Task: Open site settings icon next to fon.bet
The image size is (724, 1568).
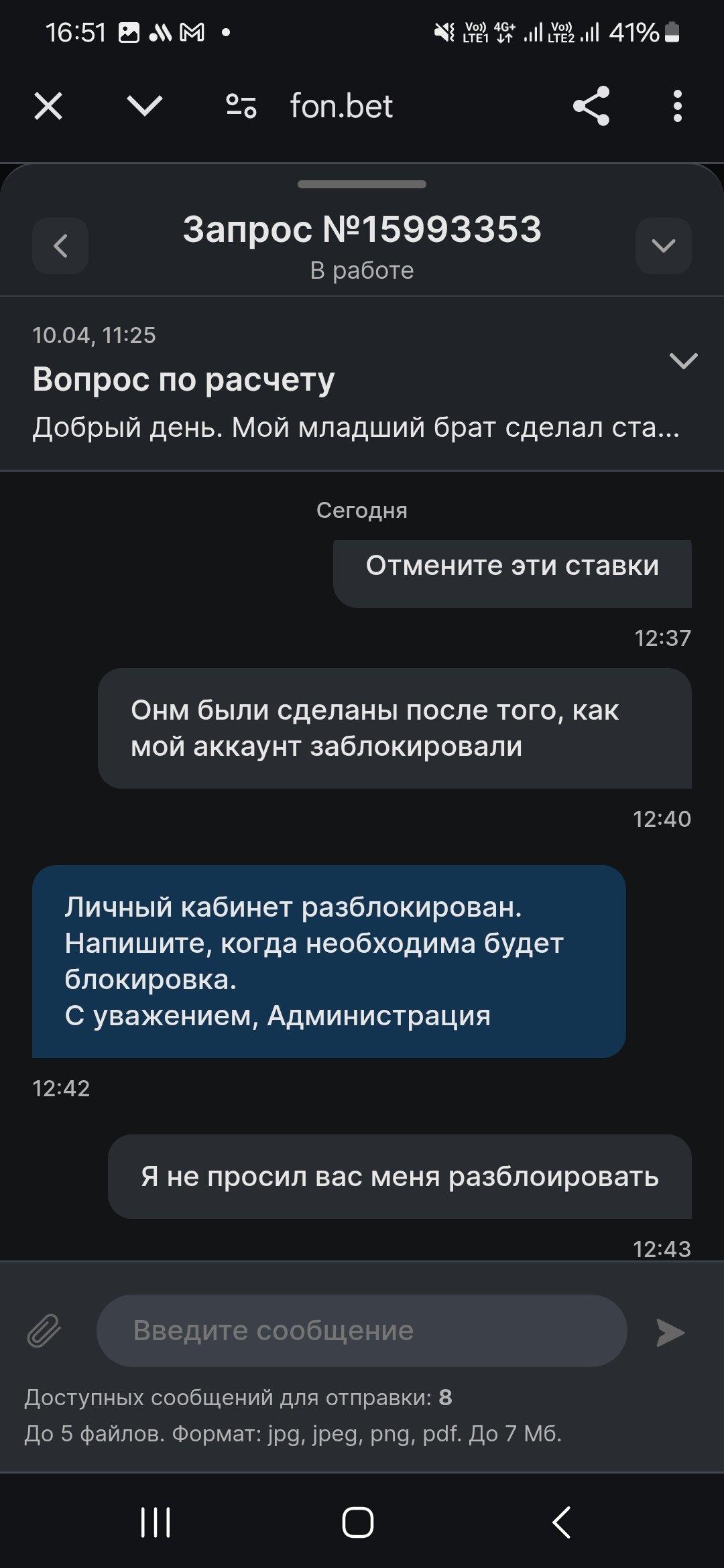Action: (241, 106)
